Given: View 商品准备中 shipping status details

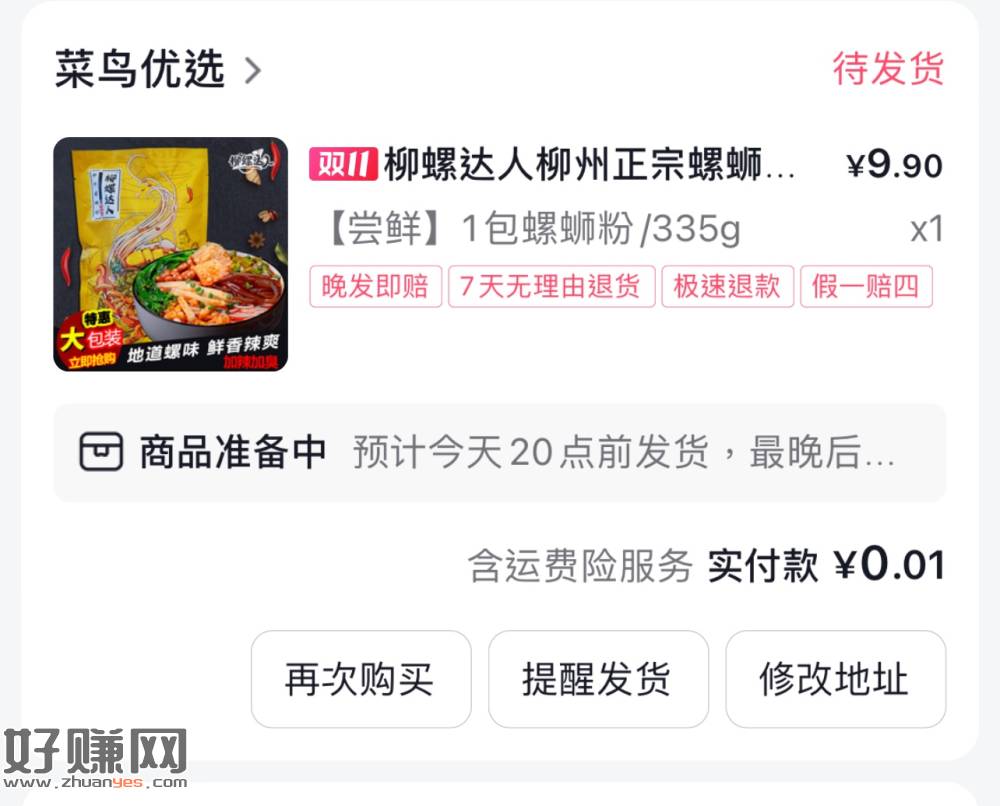Looking at the screenshot, I should [499, 453].
